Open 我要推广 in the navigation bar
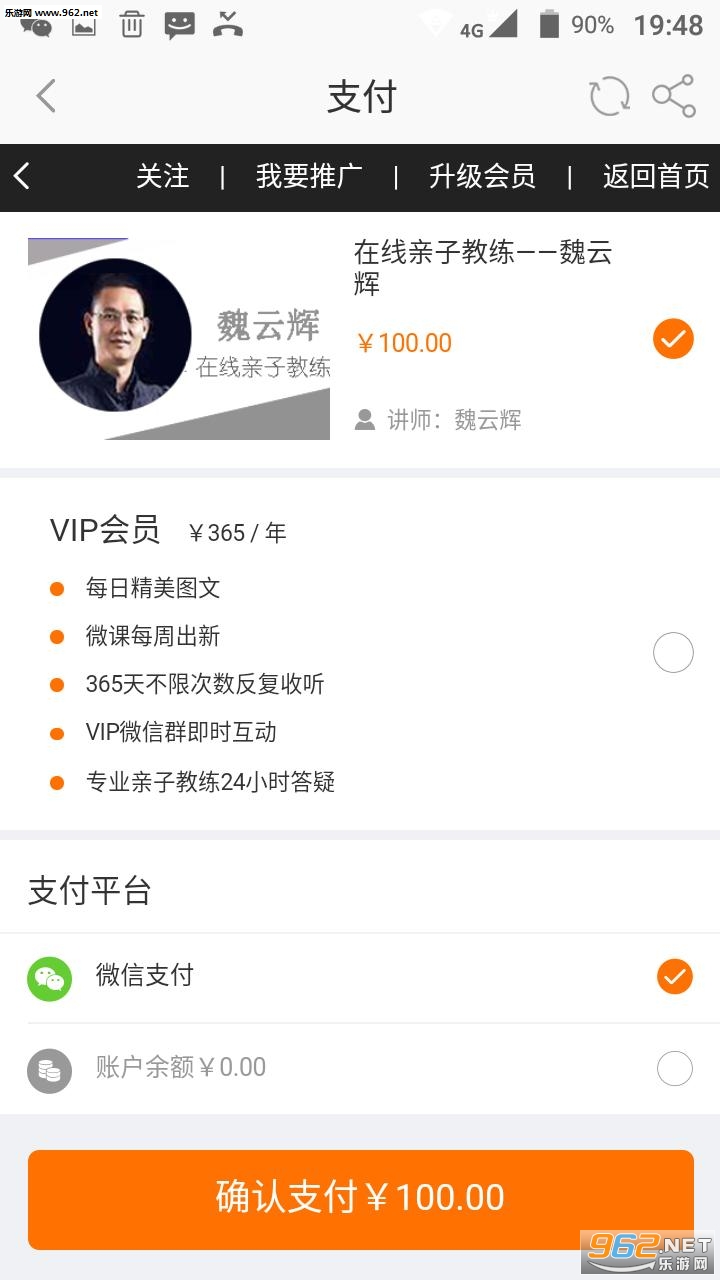Image resolution: width=720 pixels, height=1280 pixels. (311, 176)
